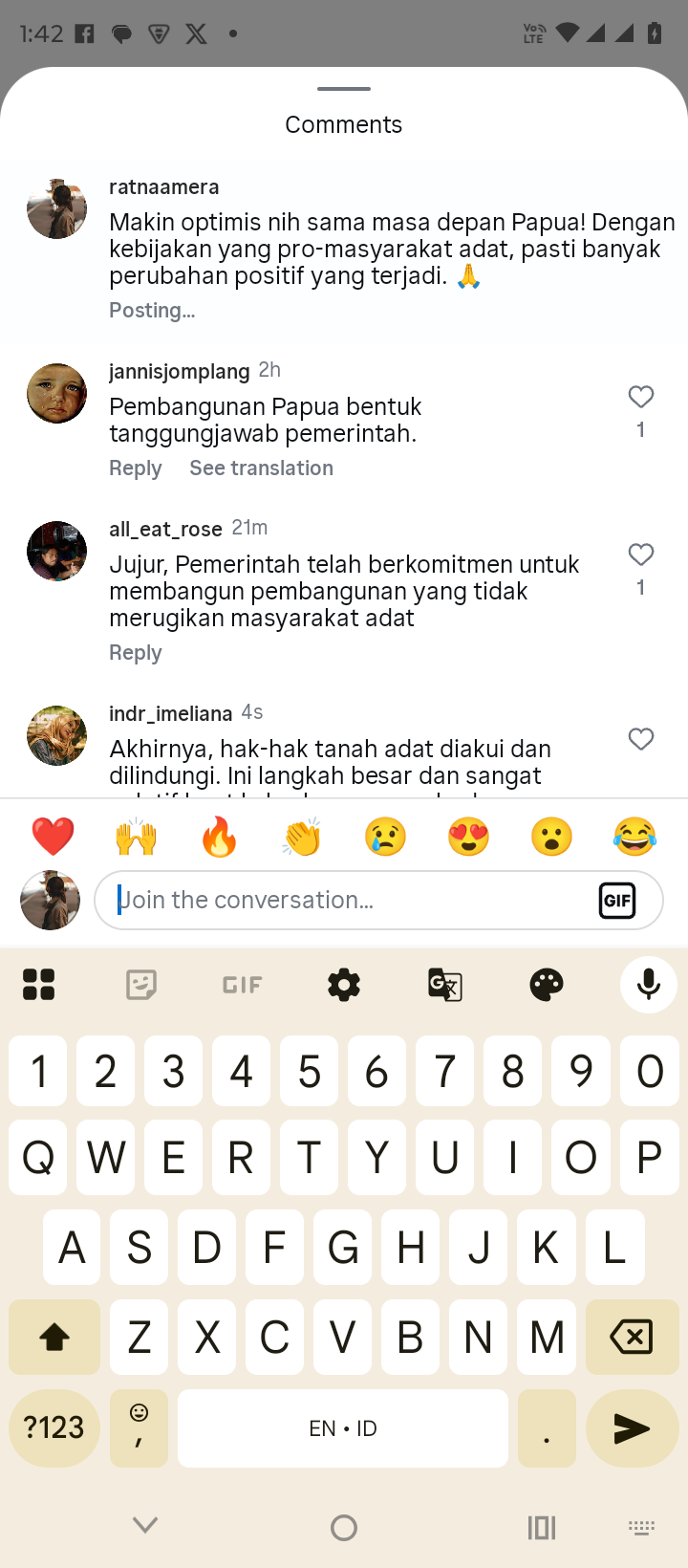Start voice typing with microphone
Screen dimensions: 688x1568
coord(648,984)
